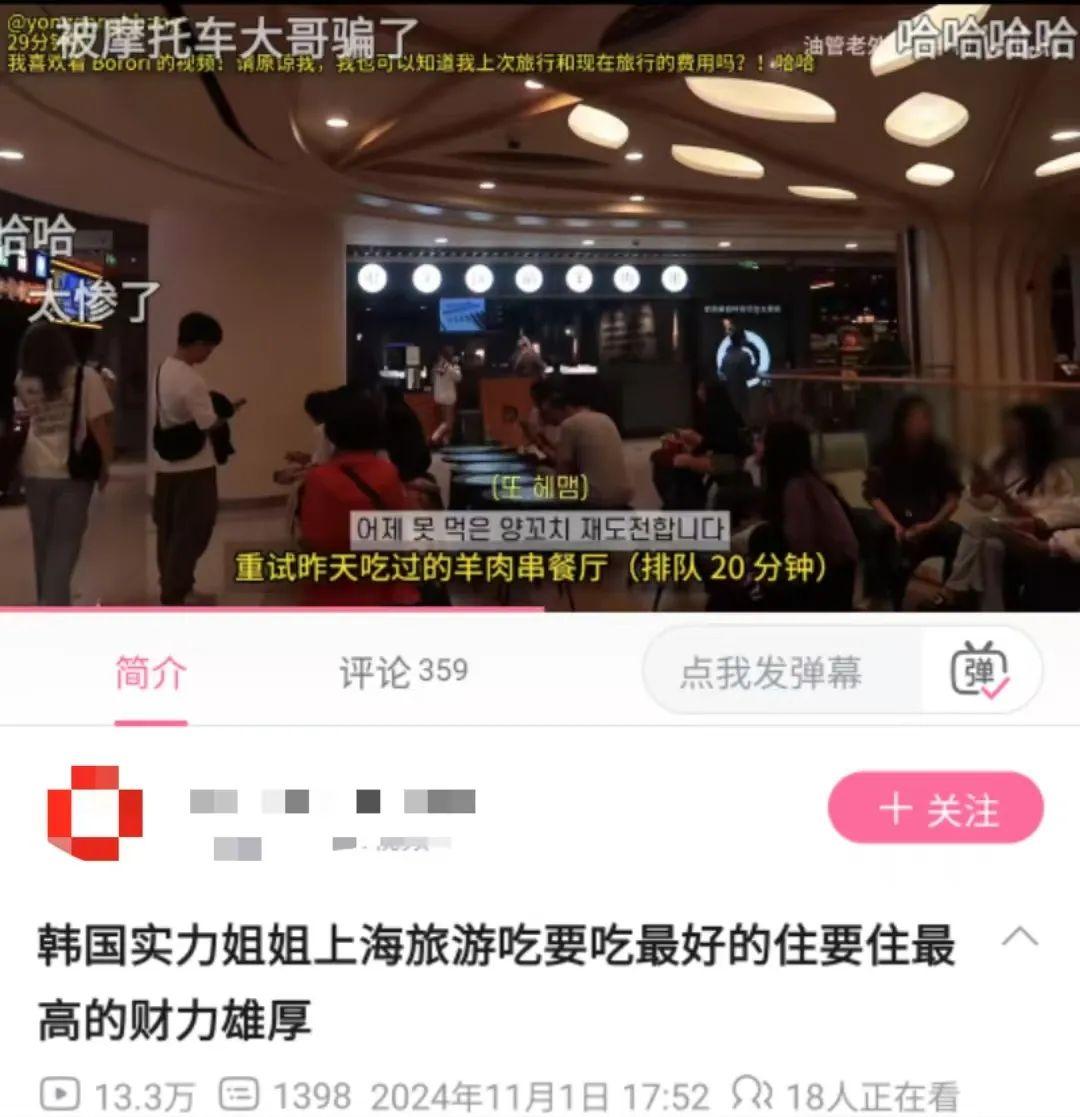Follow the uploader with 关注 button
The image size is (1080, 1117).
point(935,808)
